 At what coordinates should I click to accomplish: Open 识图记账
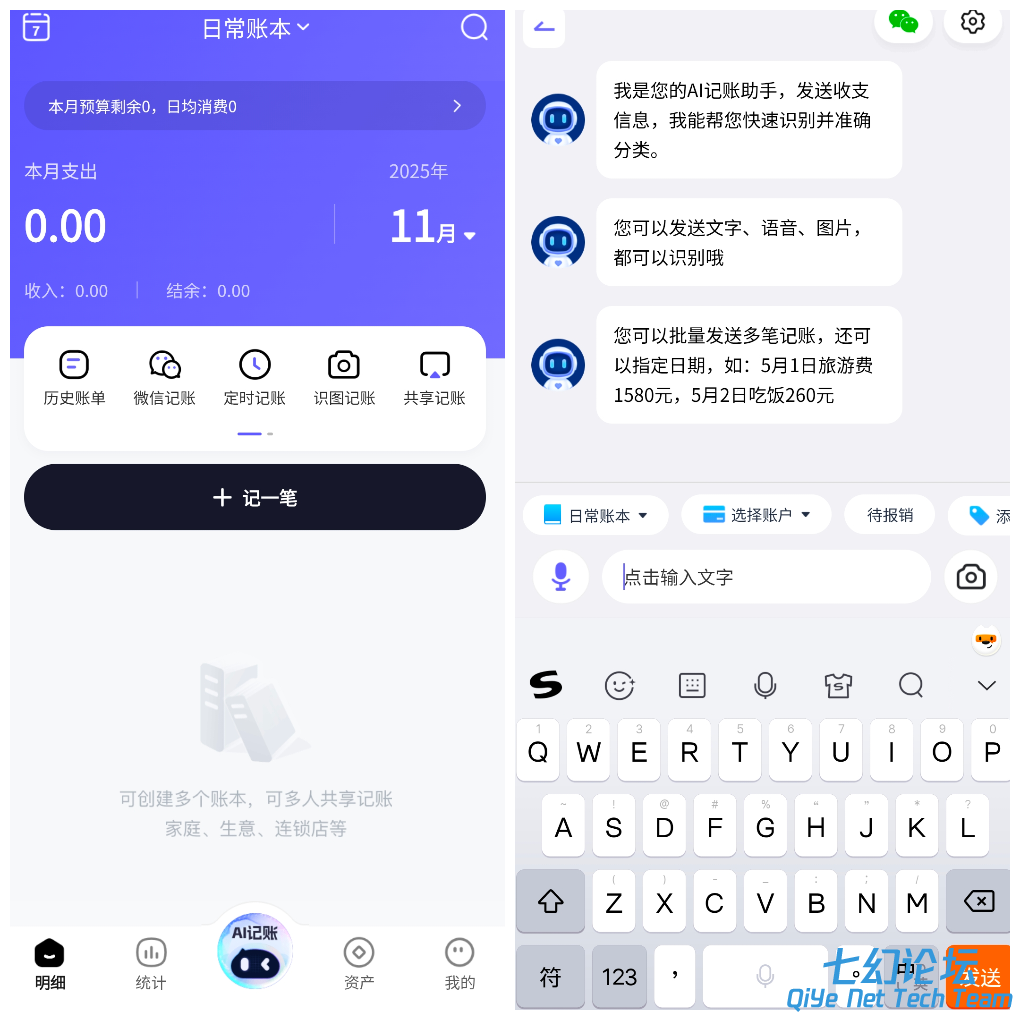(x=344, y=378)
